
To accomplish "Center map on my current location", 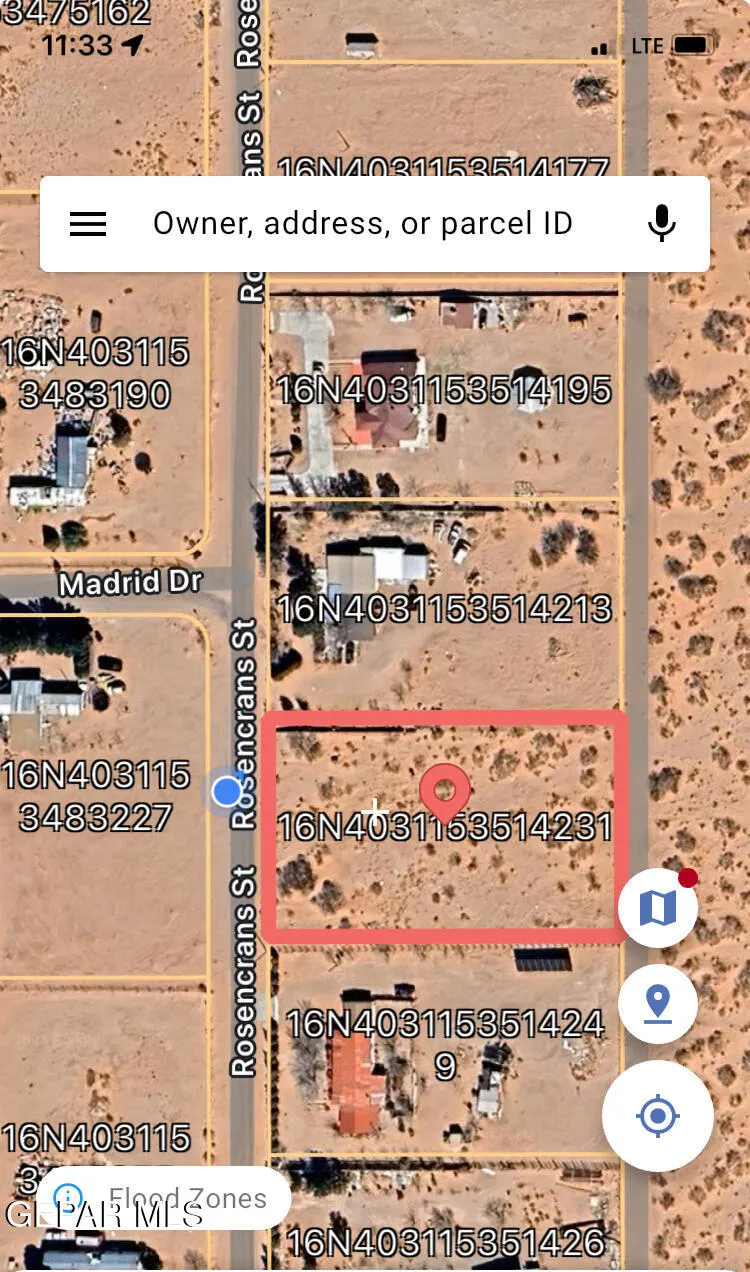I will pyautogui.click(x=657, y=1116).
